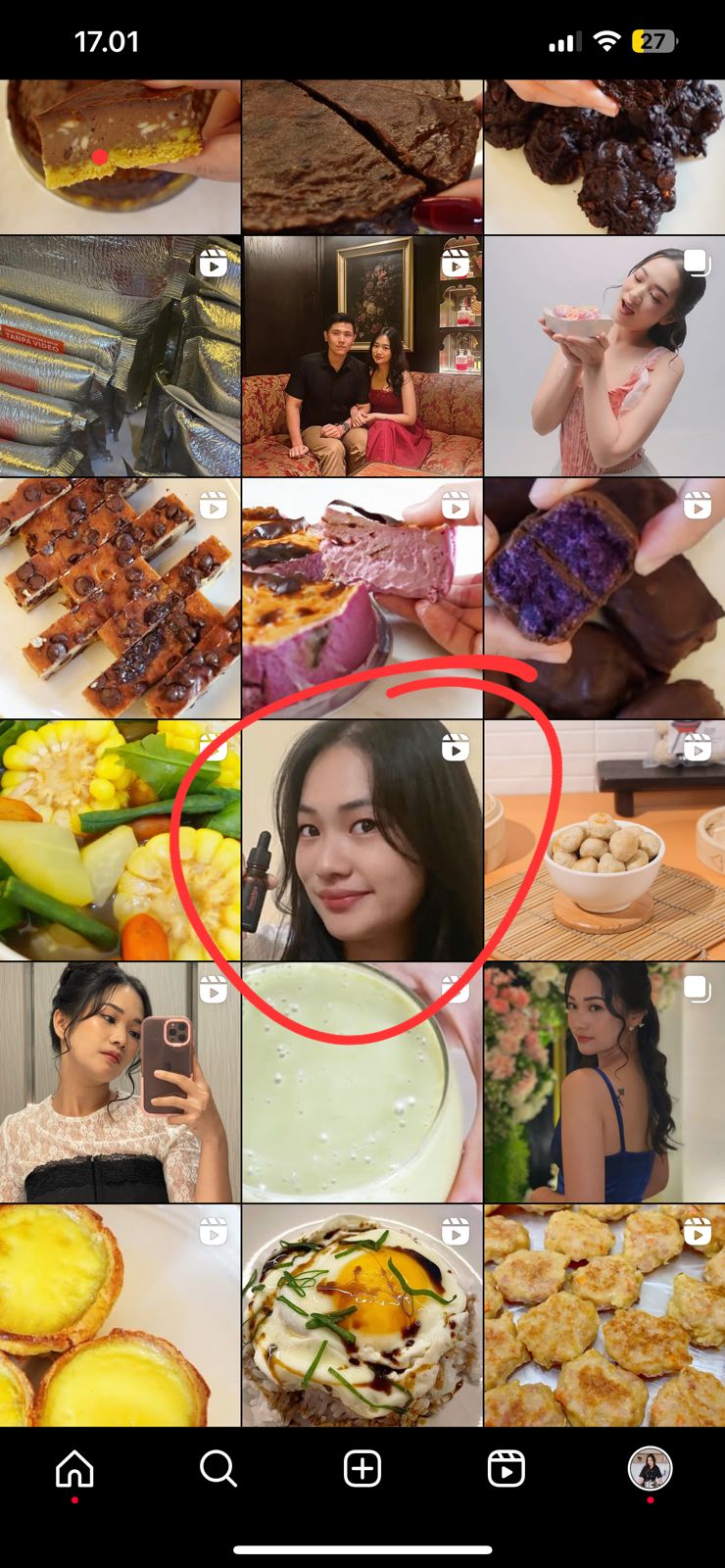Open the profile tab avatar
This screenshot has height=1568, width=725.
(650, 1468)
